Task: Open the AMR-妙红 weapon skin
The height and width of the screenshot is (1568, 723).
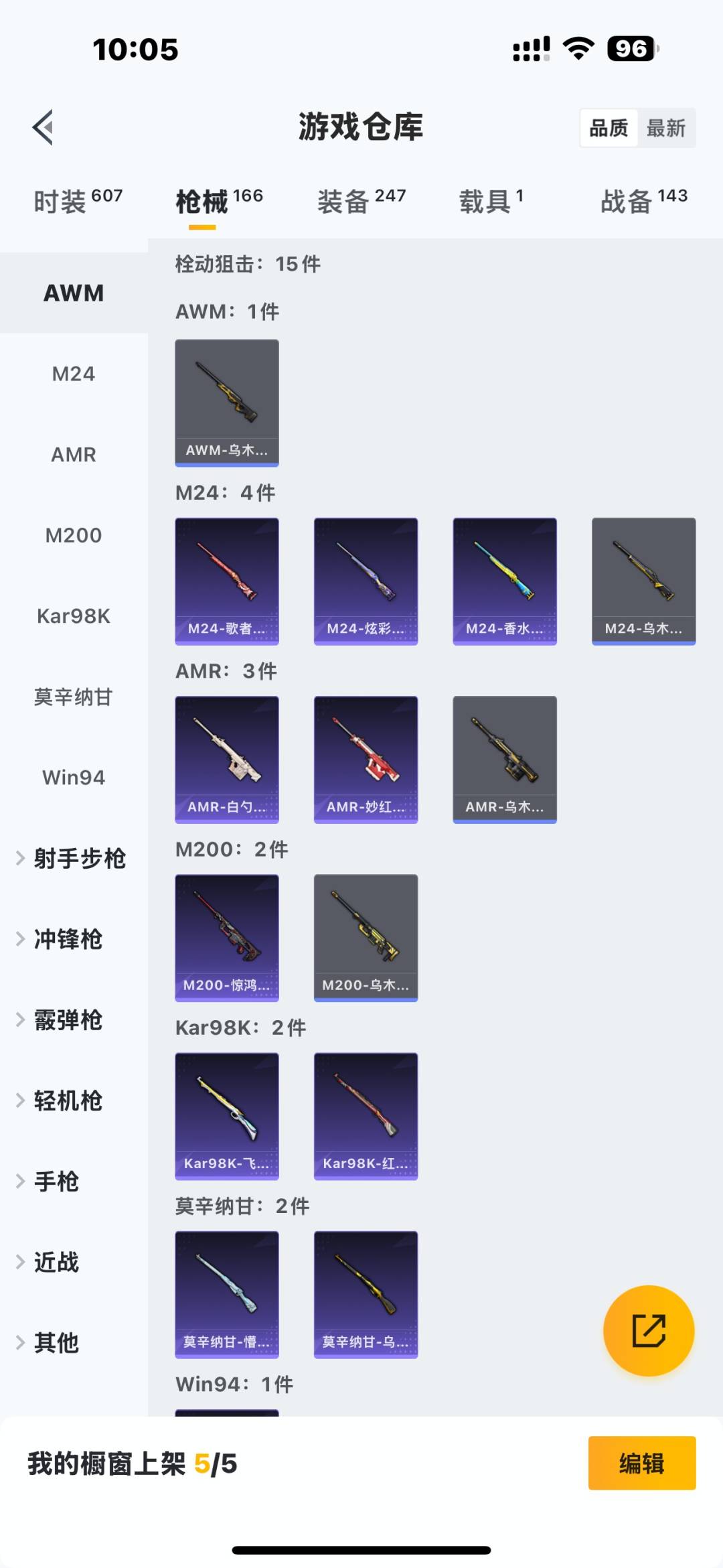Action: click(x=366, y=757)
